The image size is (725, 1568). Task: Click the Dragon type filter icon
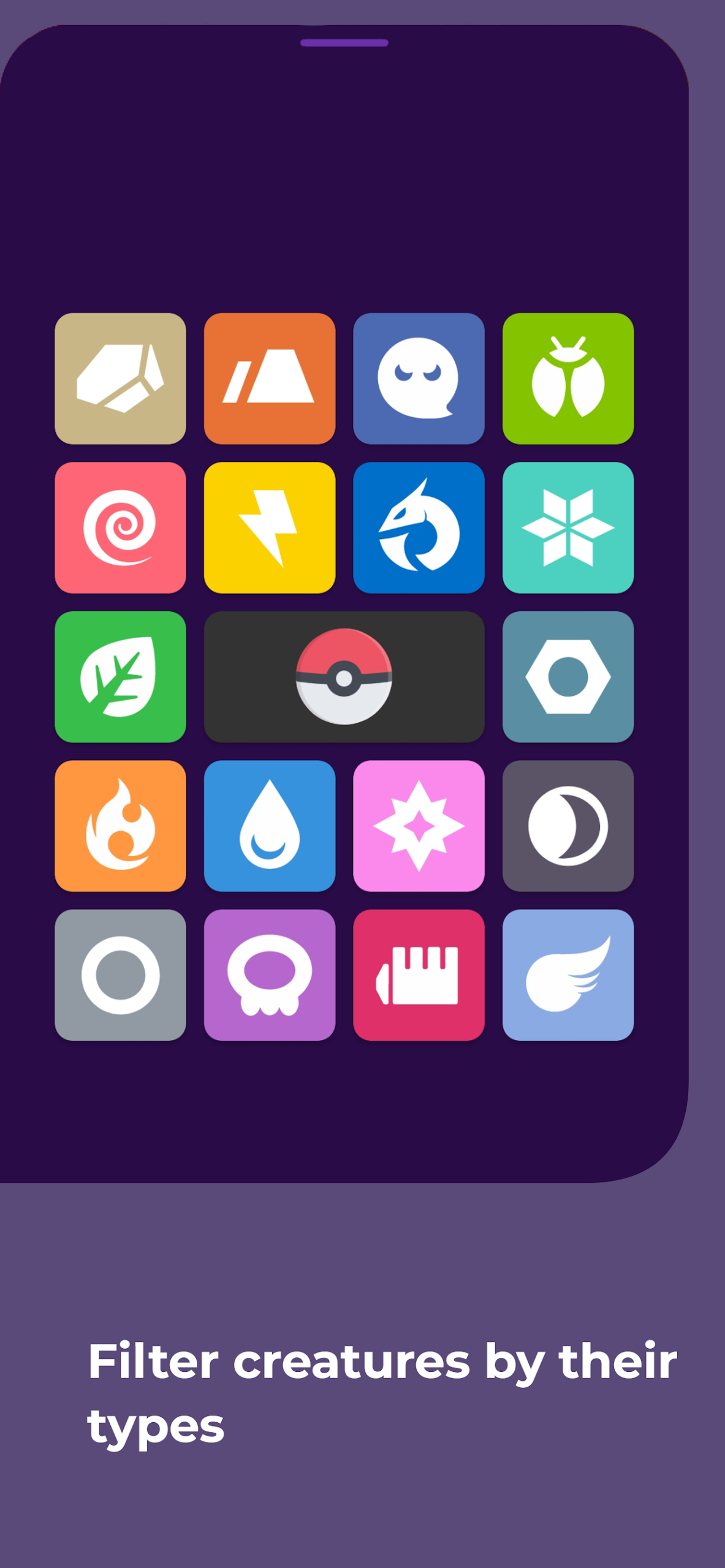click(x=419, y=527)
